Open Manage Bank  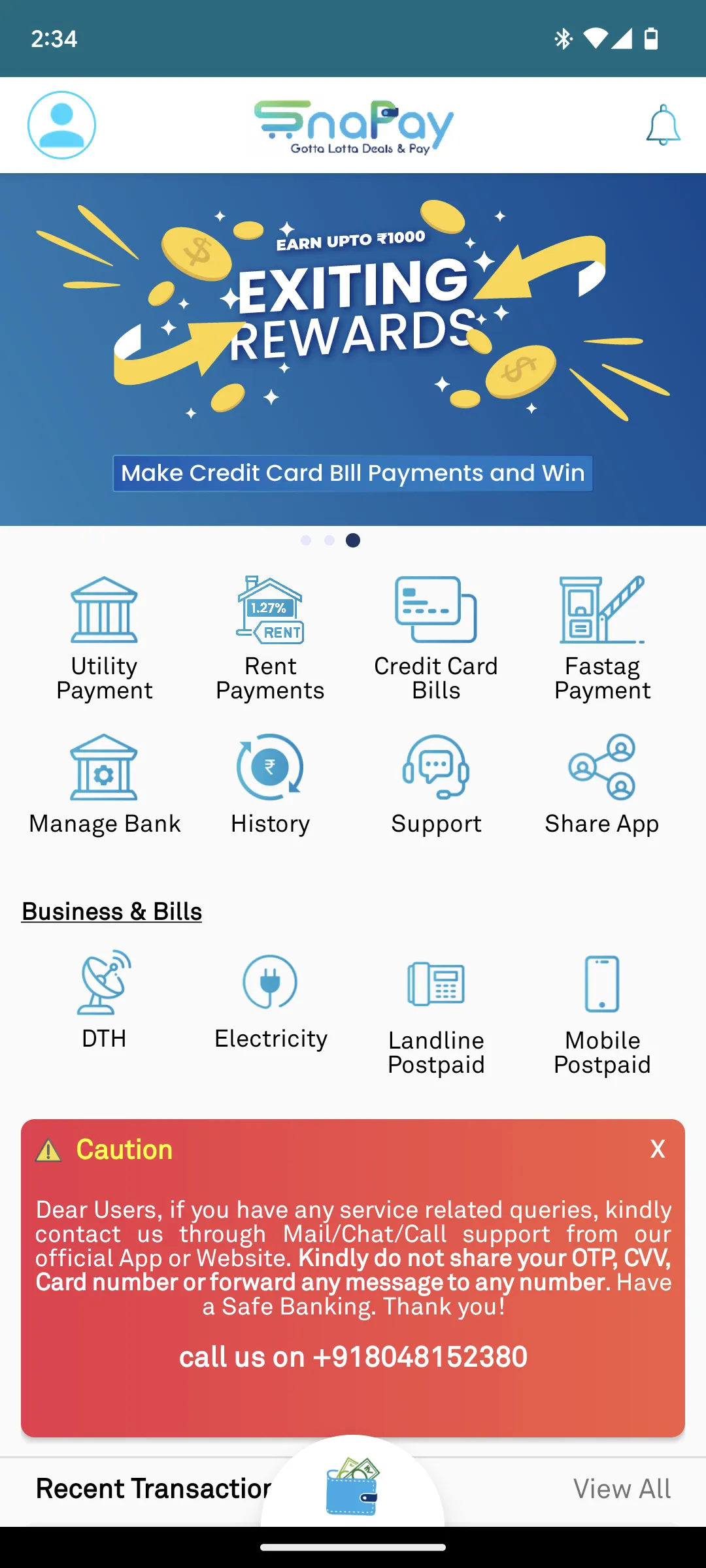(x=104, y=785)
